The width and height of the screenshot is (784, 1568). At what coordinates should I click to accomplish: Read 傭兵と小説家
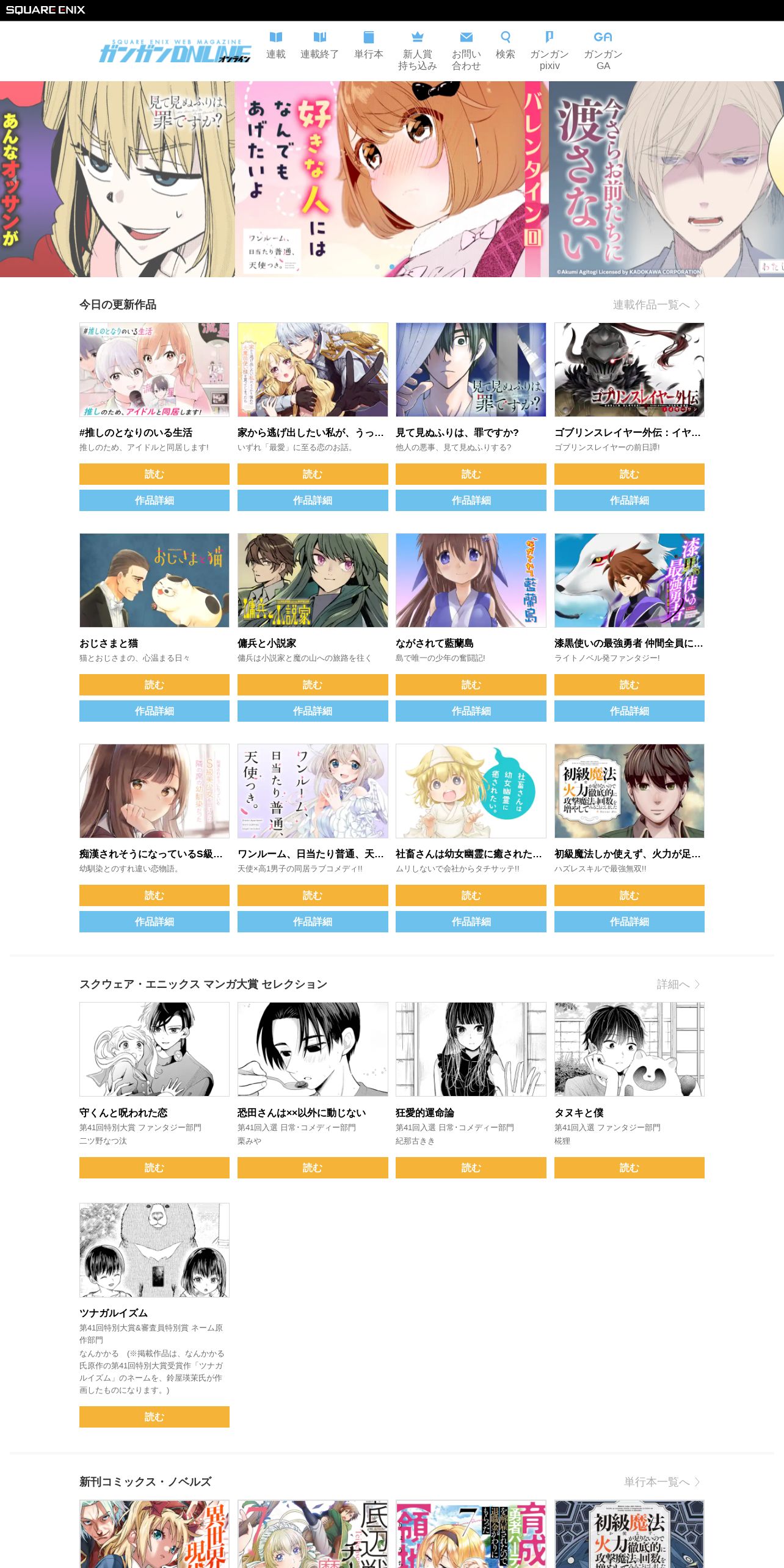coord(313,684)
